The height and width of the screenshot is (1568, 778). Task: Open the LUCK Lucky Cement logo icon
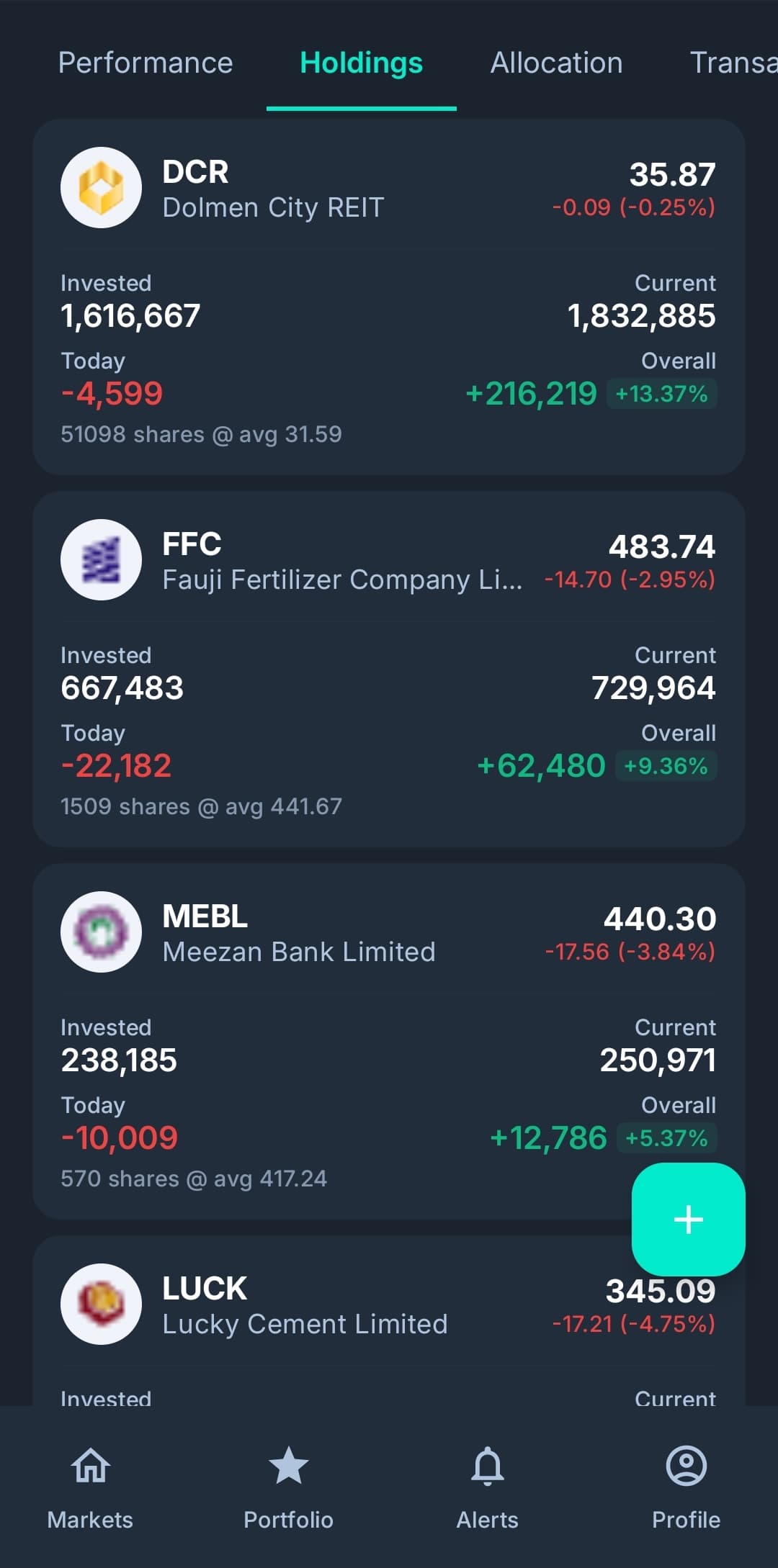[102, 1305]
